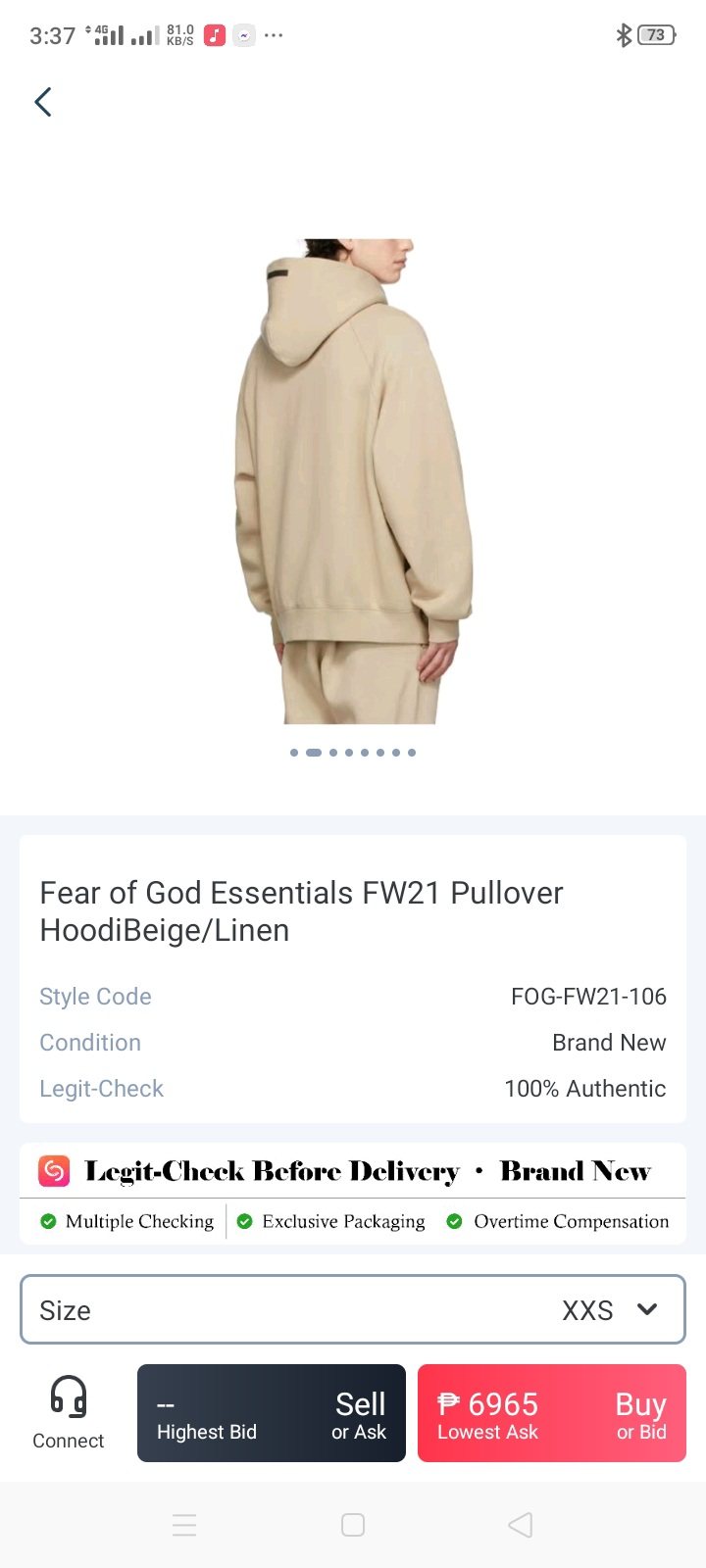
Task: Tap the Sell or Ask button
Action: click(x=272, y=1413)
